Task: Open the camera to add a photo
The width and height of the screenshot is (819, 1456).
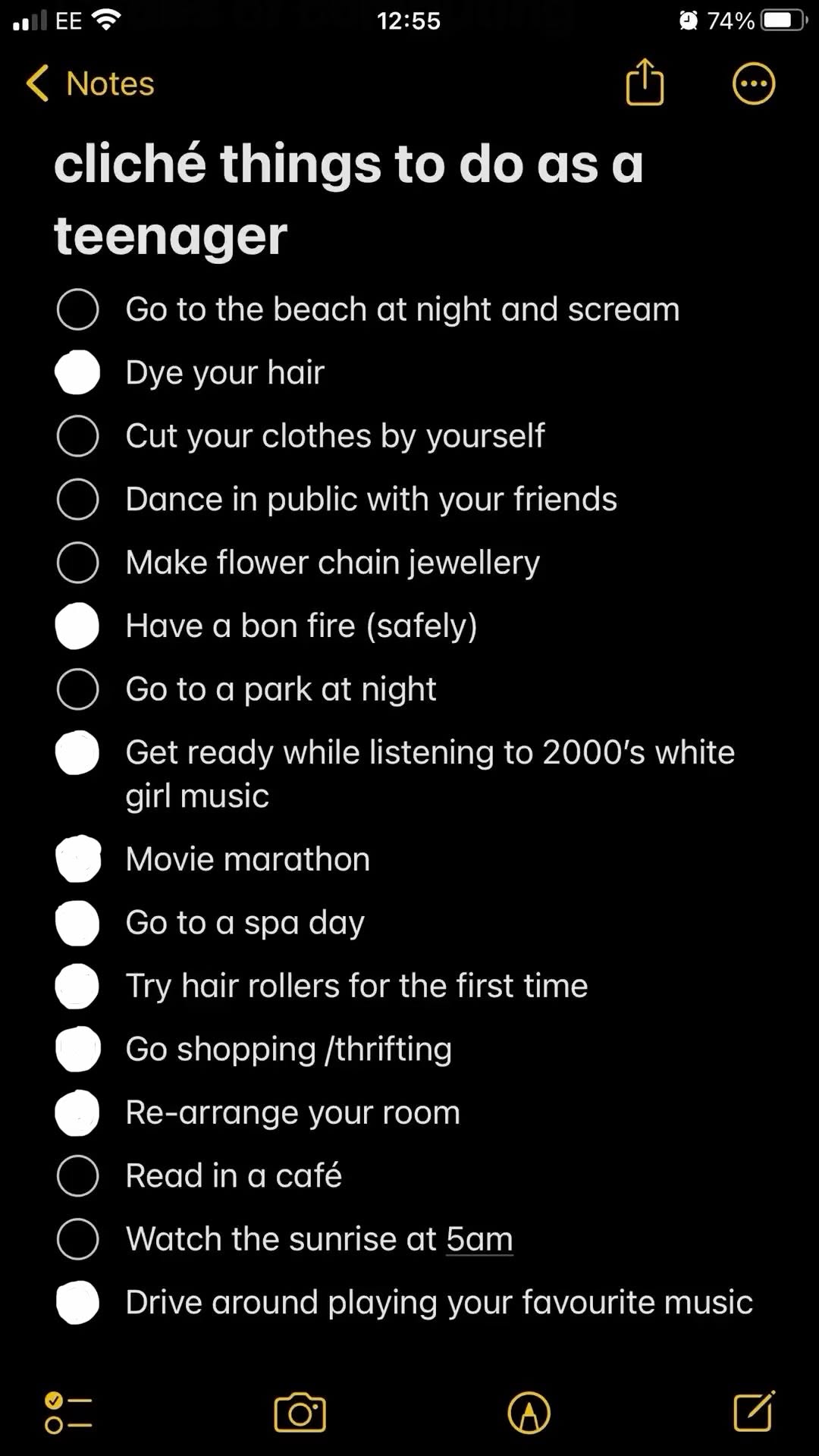Action: (300, 1413)
